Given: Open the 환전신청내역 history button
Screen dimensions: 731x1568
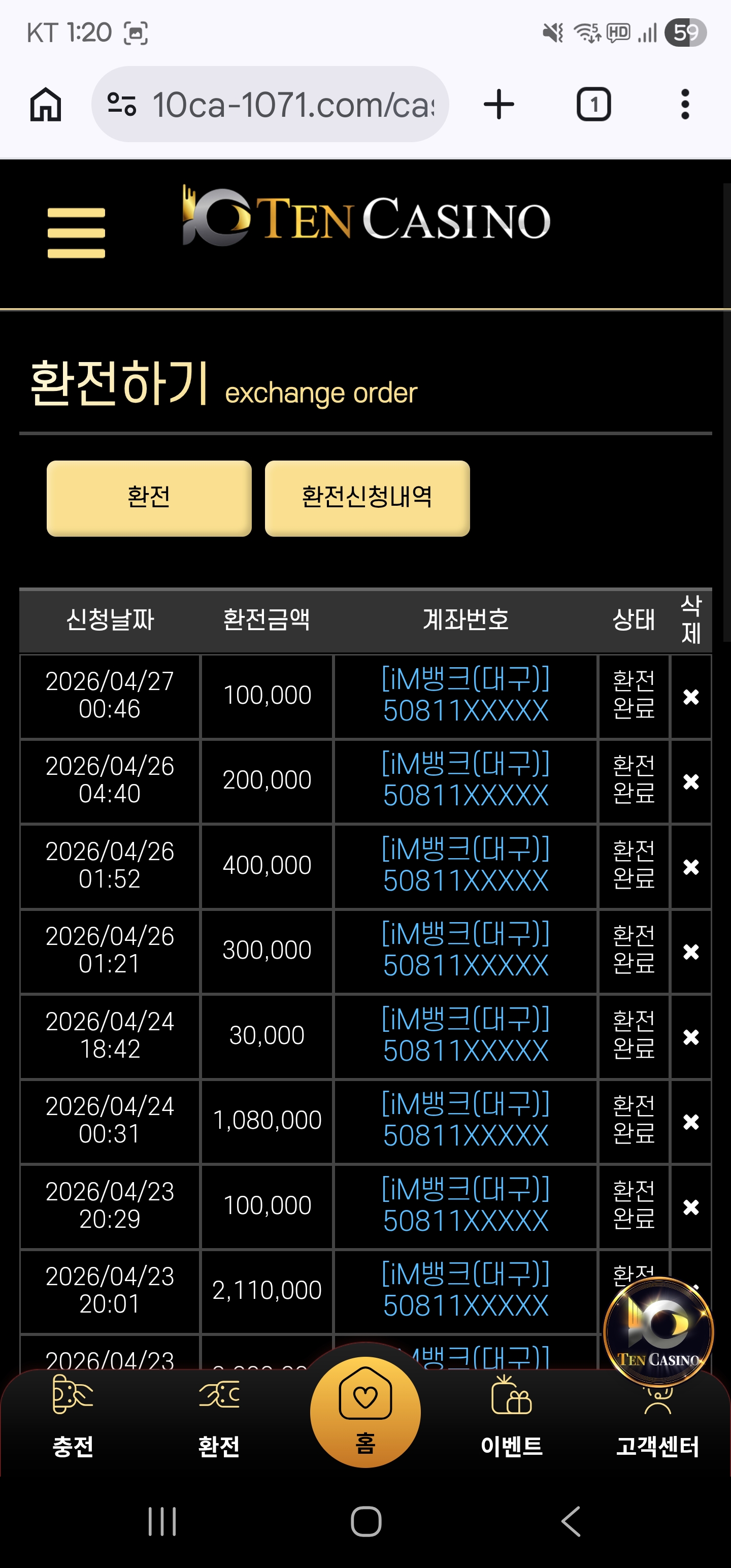Looking at the screenshot, I should click(x=367, y=498).
